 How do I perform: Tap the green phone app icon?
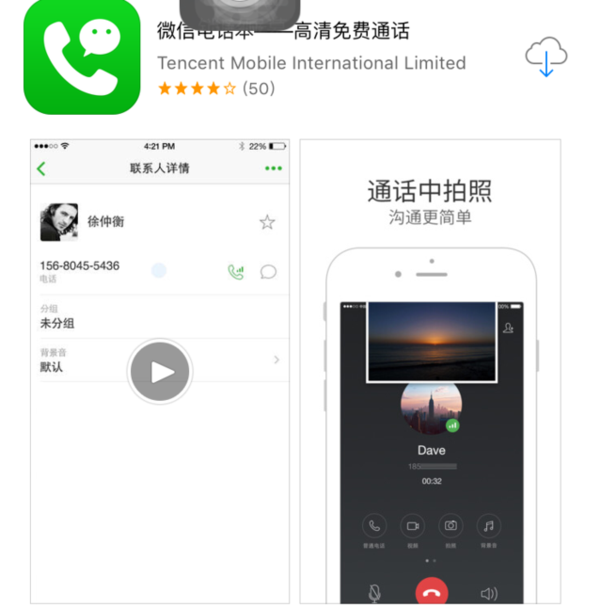[82, 56]
